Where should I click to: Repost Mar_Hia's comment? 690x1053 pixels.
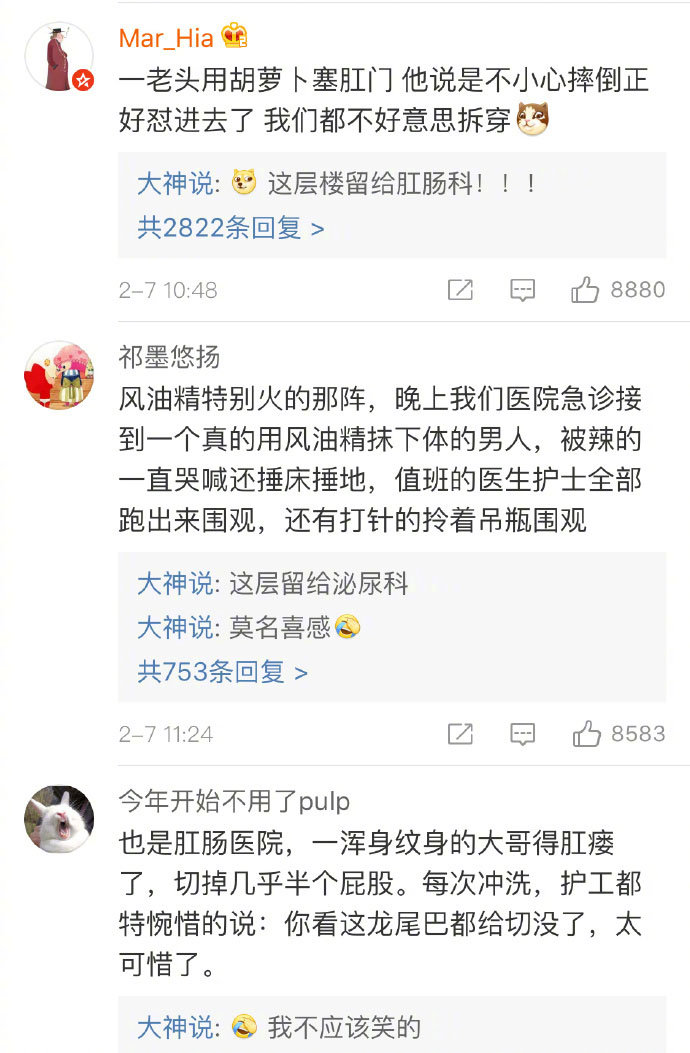click(460, 290)
